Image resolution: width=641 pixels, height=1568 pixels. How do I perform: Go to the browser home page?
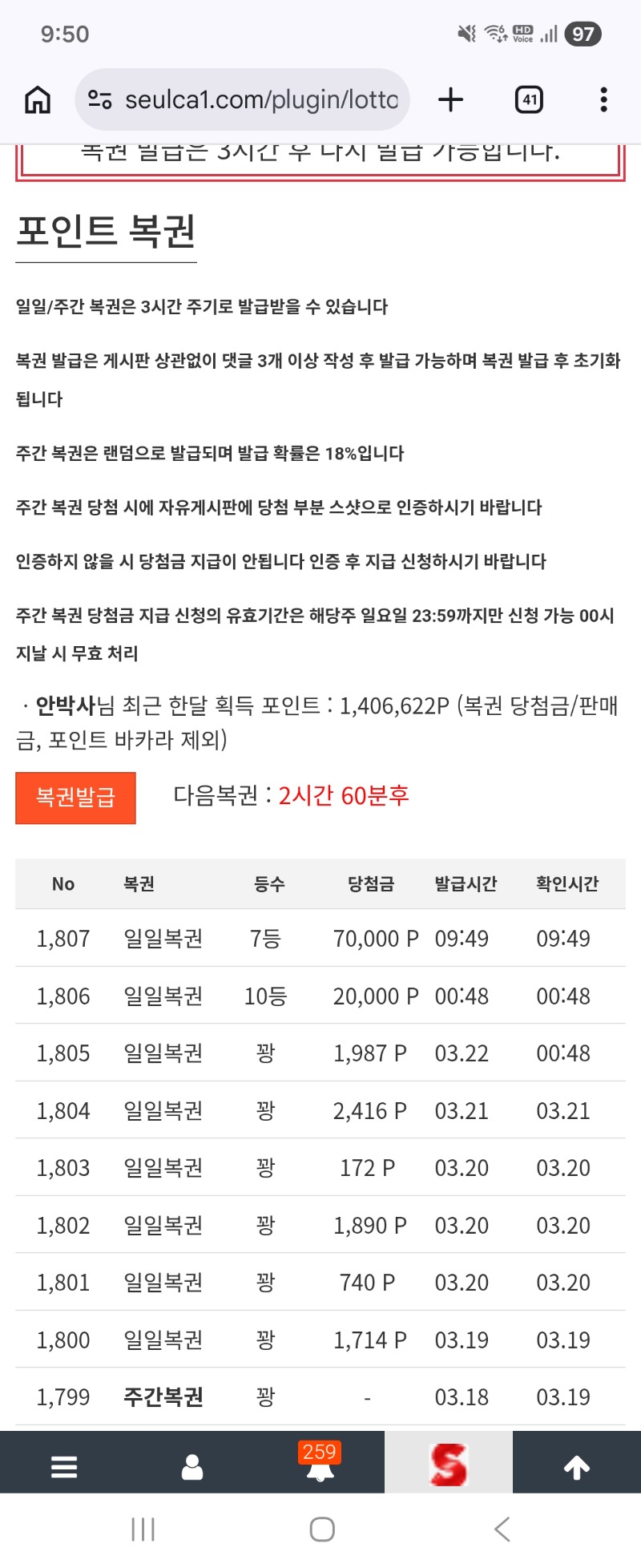pos(38,100)
